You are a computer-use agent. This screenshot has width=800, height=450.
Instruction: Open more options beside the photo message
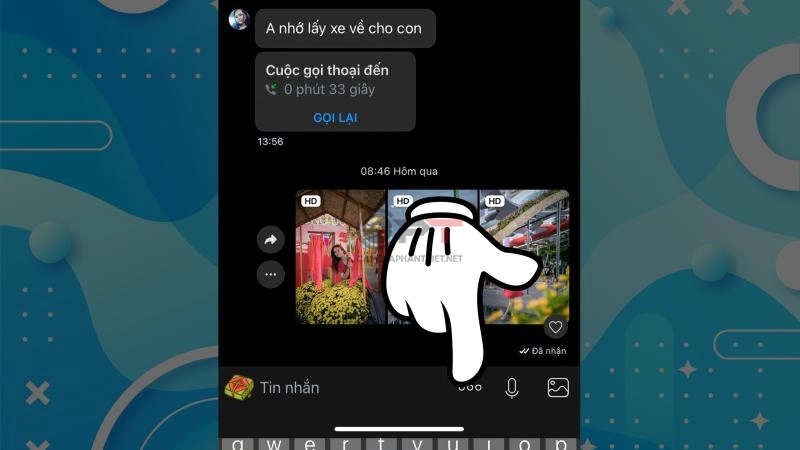pyautogui.click(x=271, y=274)
